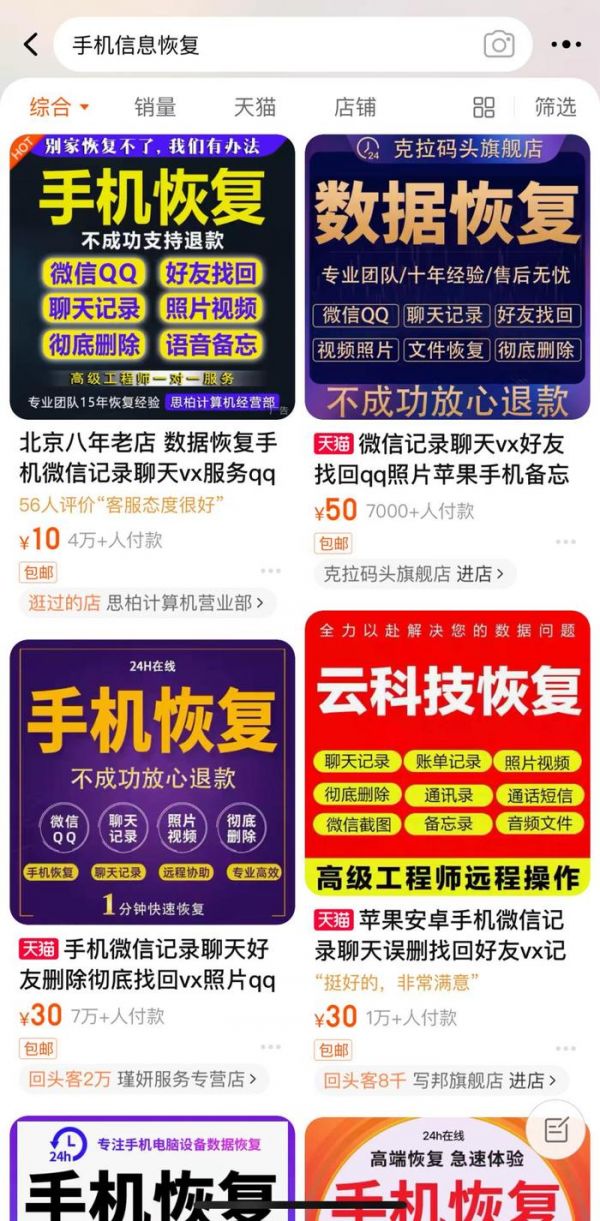Open camera image search
The width and height of the screenshot is (600, 1221).
[498, 44]
